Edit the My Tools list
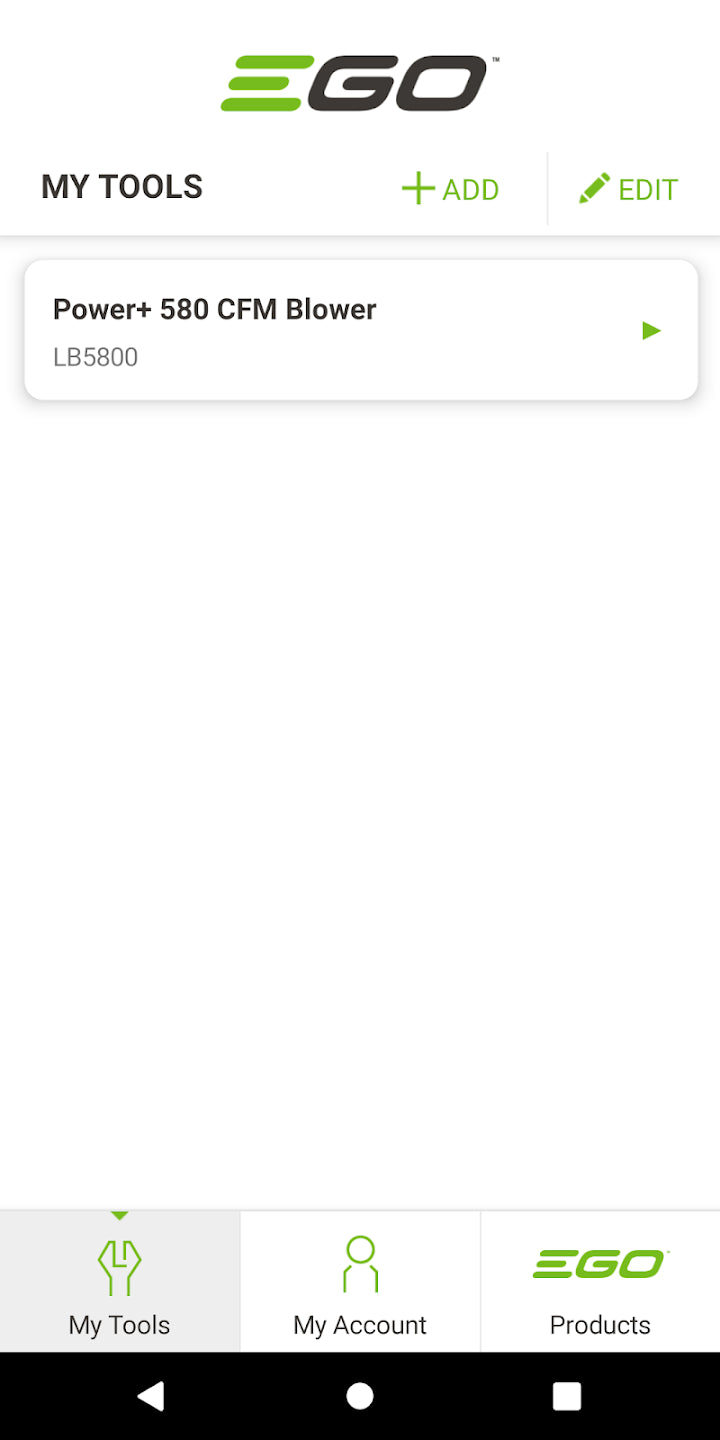This screenshot has width=720, height=1440. pyautogui.click(x=628, y=189)
